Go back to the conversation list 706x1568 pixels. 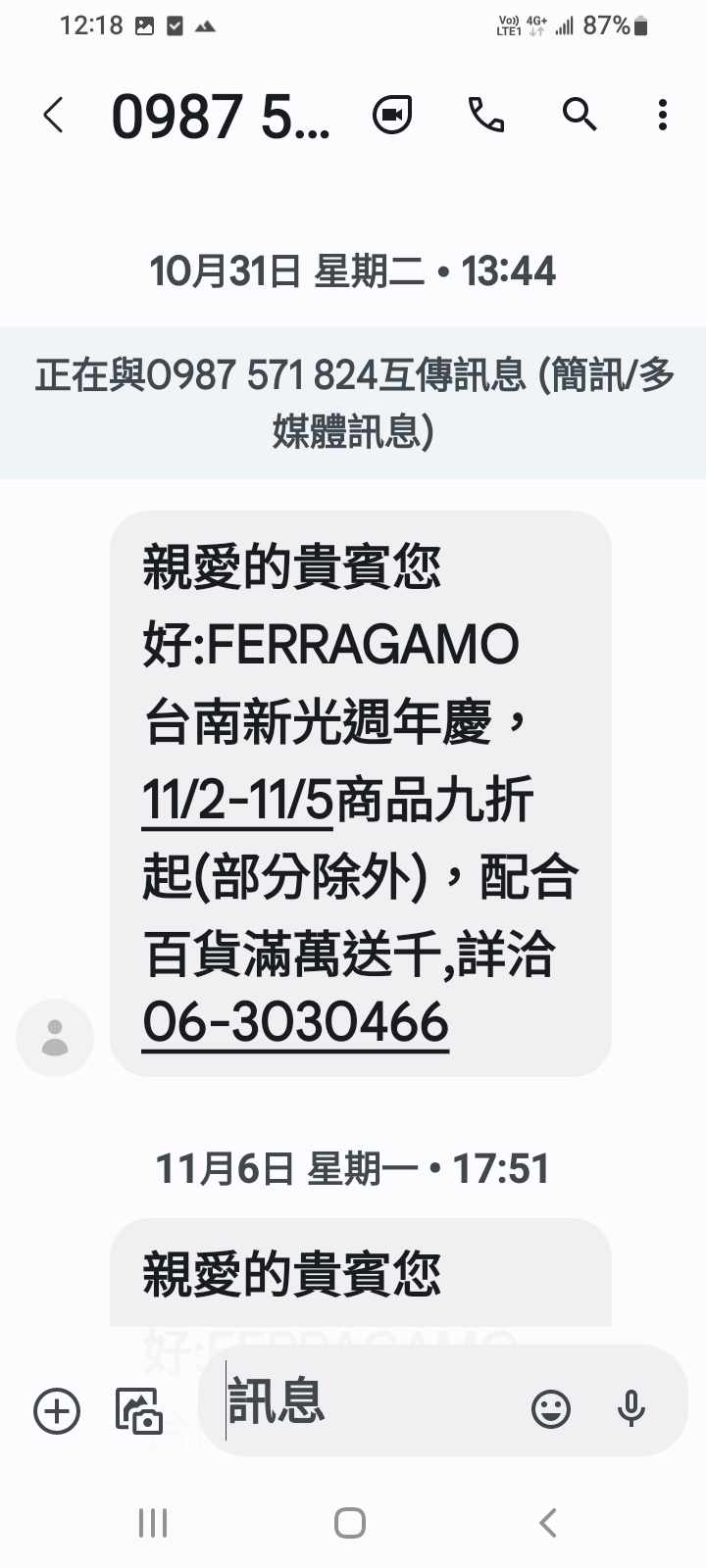(x=54, y=116)
